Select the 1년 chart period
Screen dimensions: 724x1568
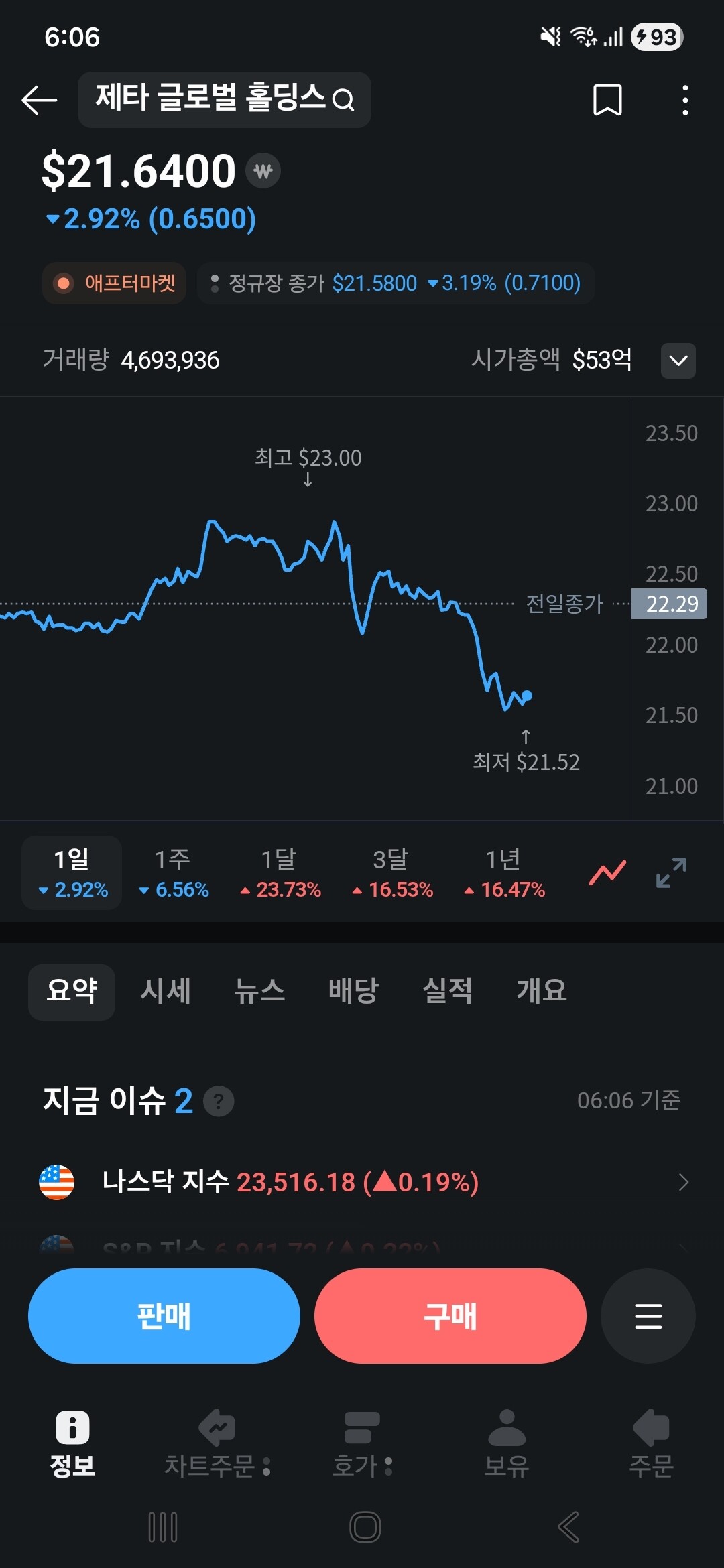[x=504, y=872]
